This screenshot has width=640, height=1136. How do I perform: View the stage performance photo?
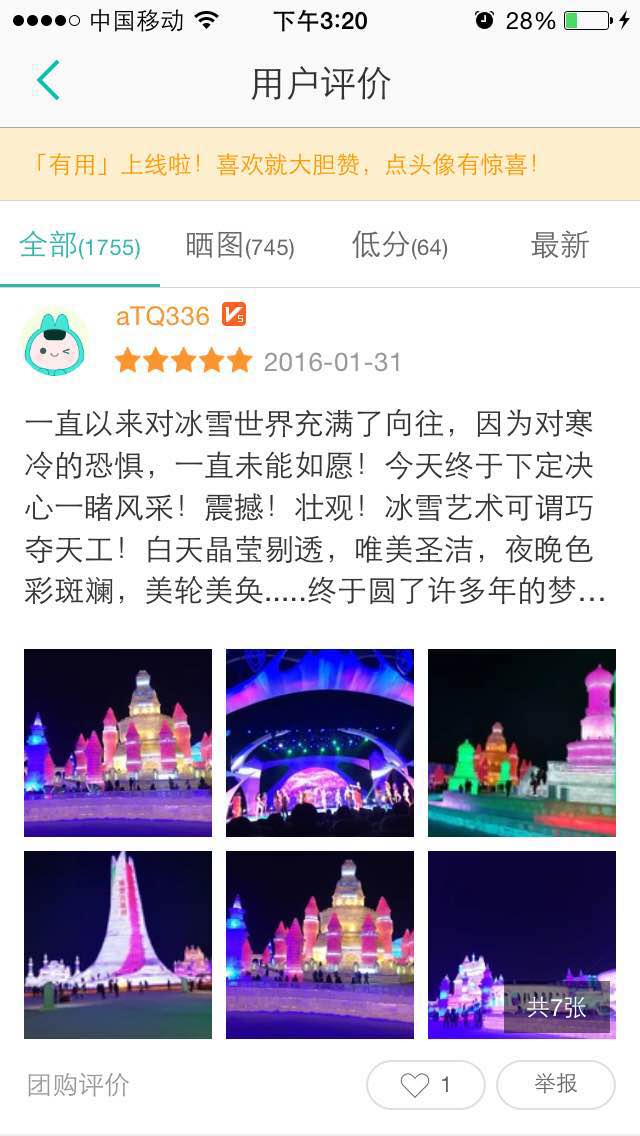click(x=320, y=742)
